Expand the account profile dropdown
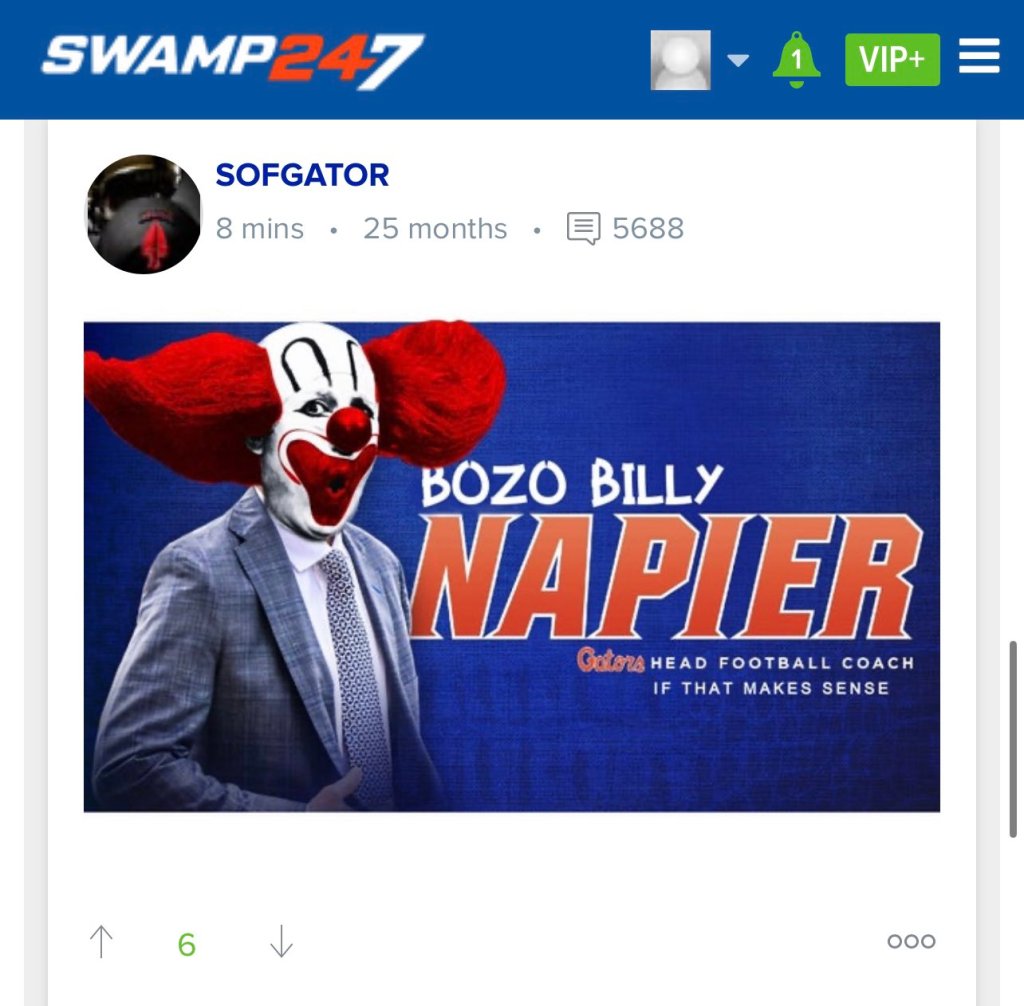The width and height of the screenshot is (1024, 1006). click(x=737, y=61)
